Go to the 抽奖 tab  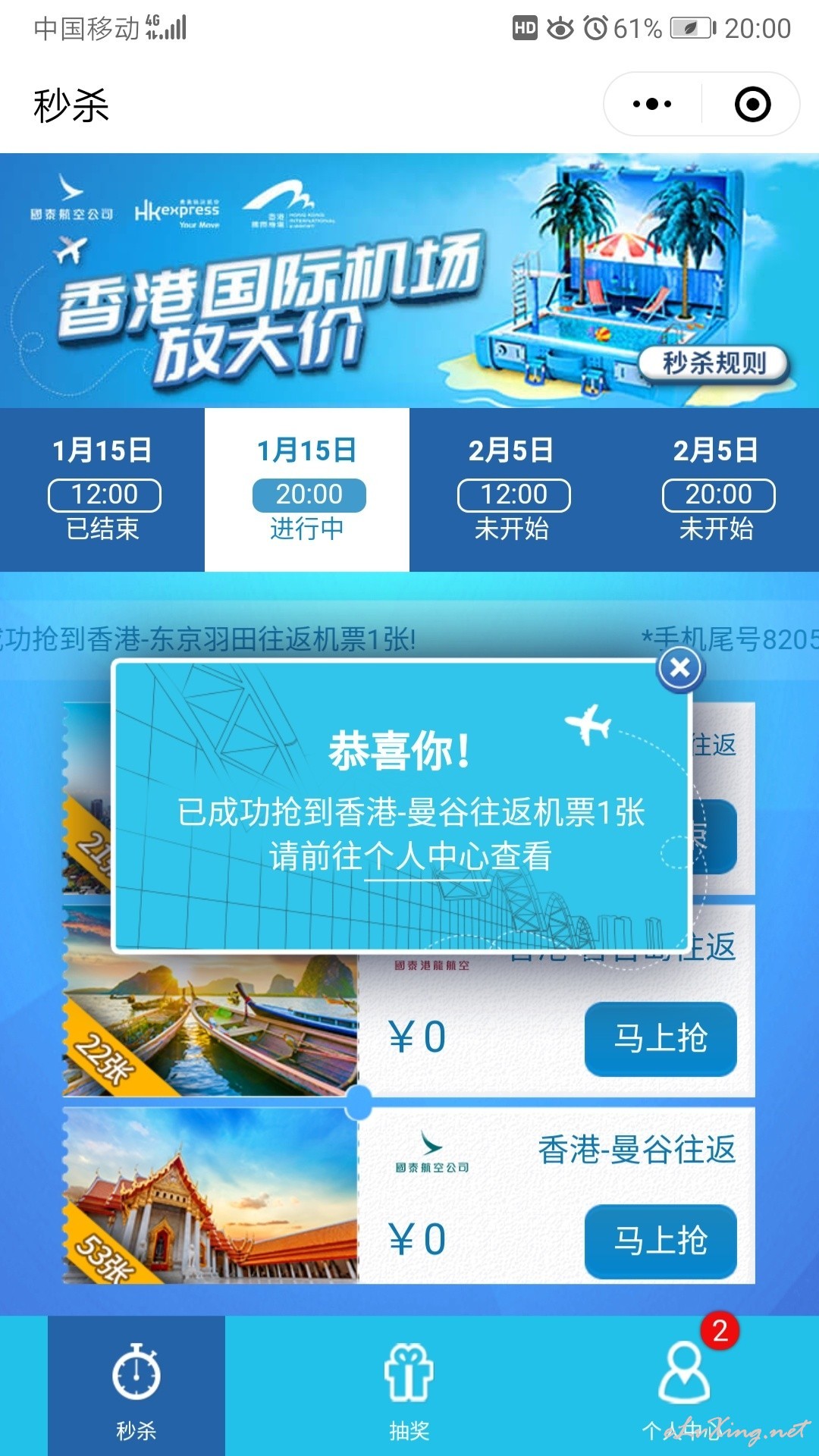[409, 1386]
